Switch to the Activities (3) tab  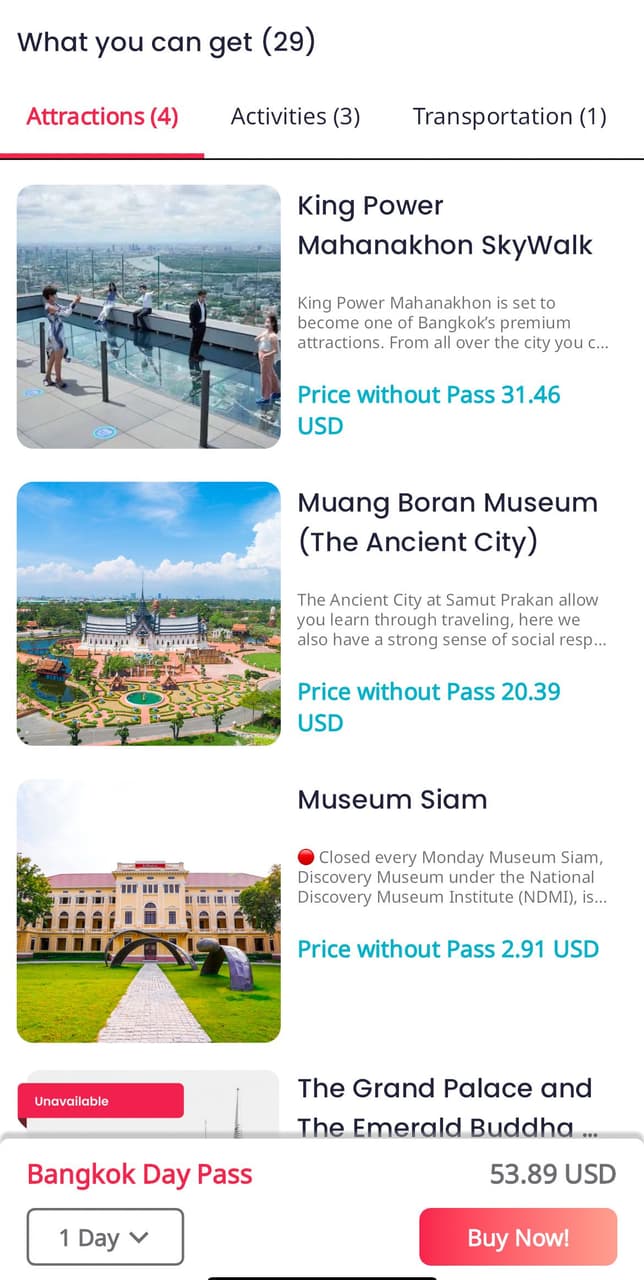[295, 117]
